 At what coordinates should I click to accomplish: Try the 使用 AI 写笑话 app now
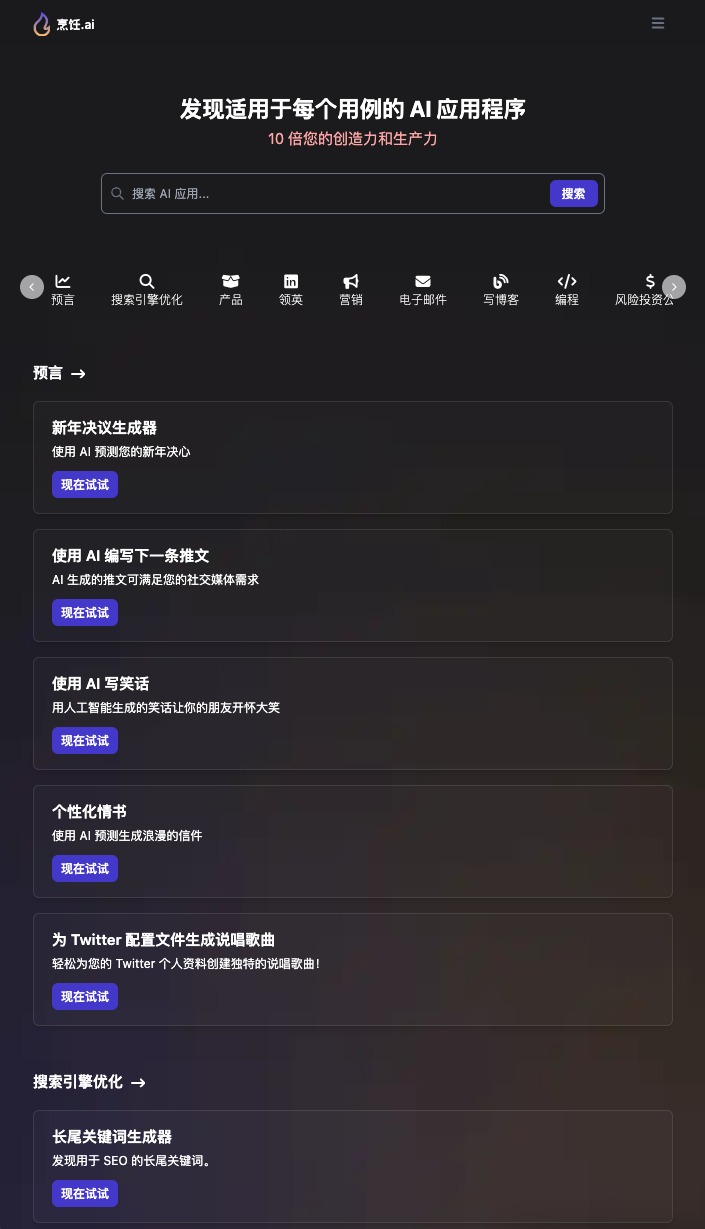point(85,741)
